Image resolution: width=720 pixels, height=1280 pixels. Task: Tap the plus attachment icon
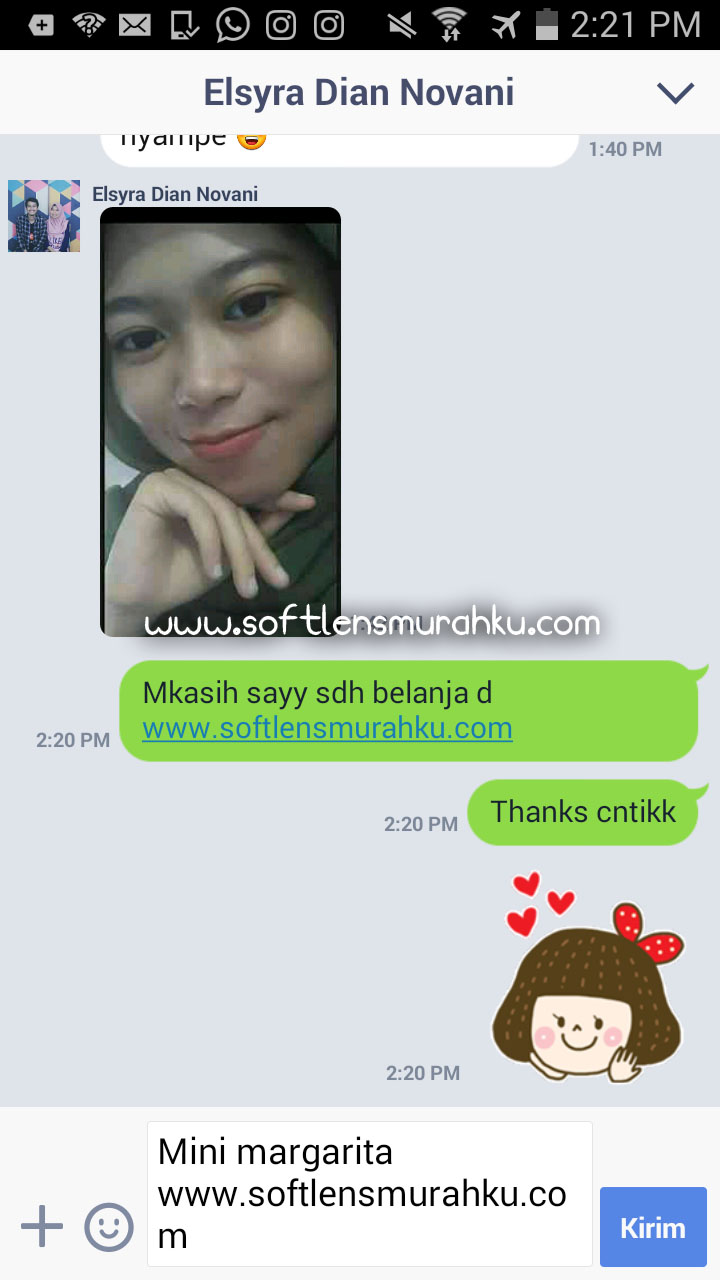[42, 1226]
